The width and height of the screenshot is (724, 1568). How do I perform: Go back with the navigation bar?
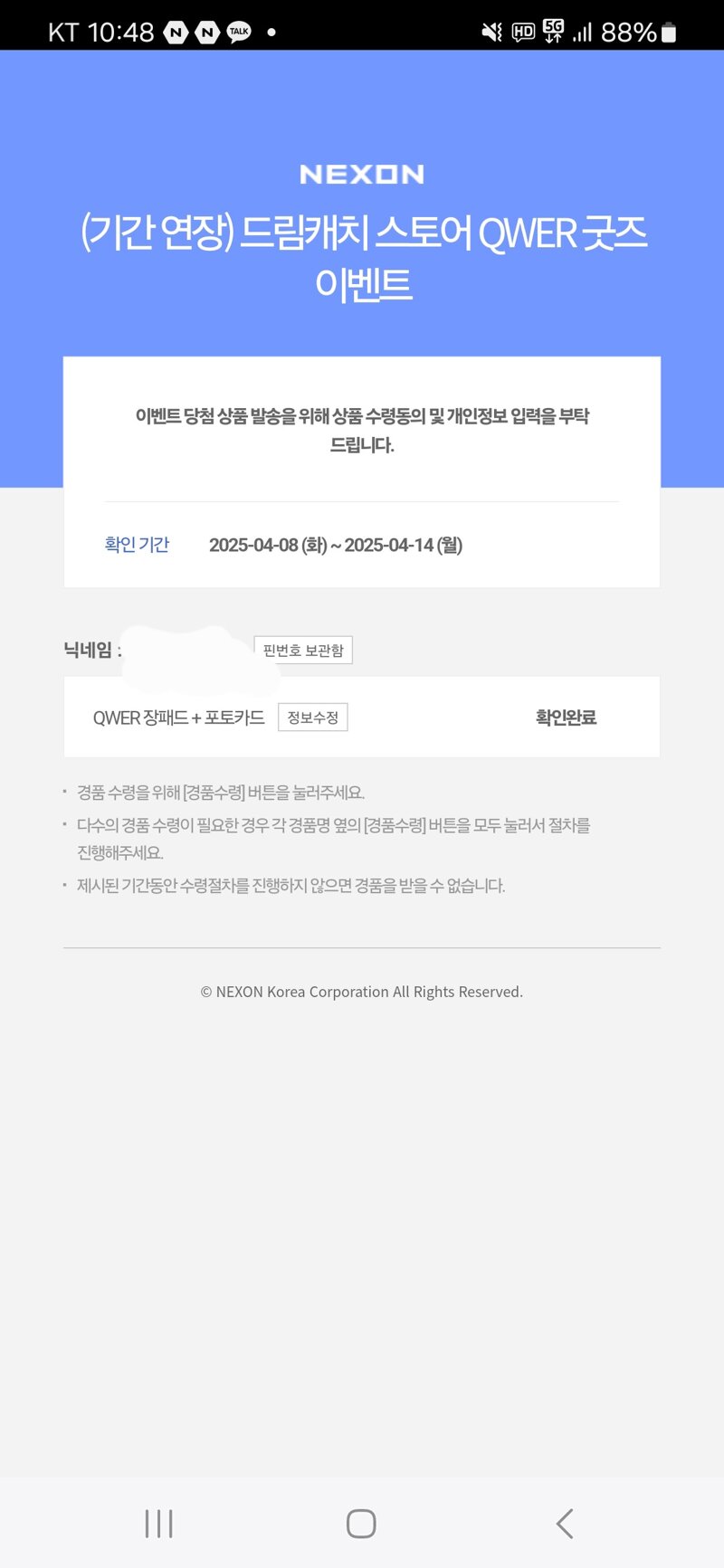click(564, 1524)
